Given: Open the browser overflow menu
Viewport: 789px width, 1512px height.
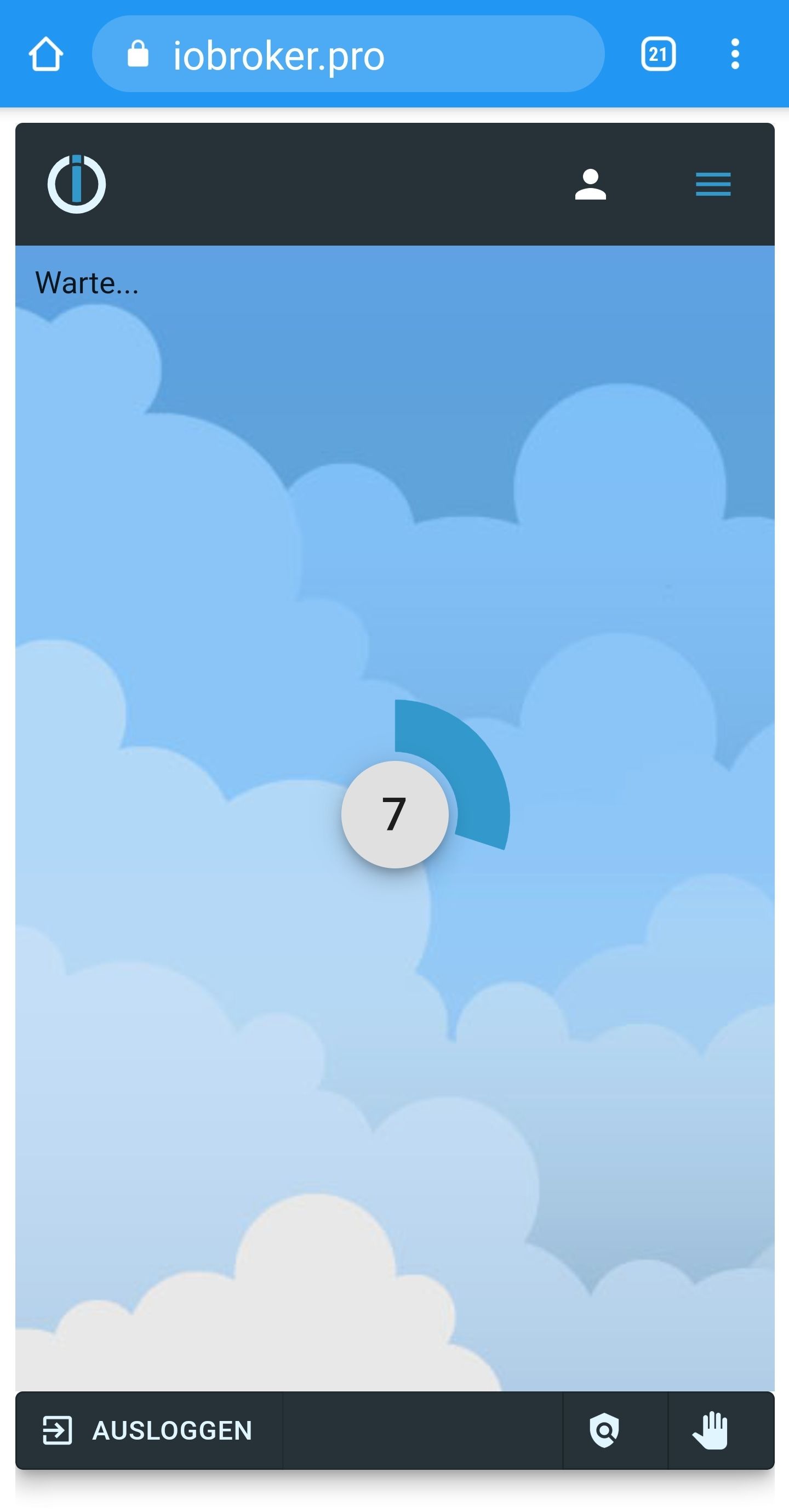Looking at the screenshot, I should [734, 54].
